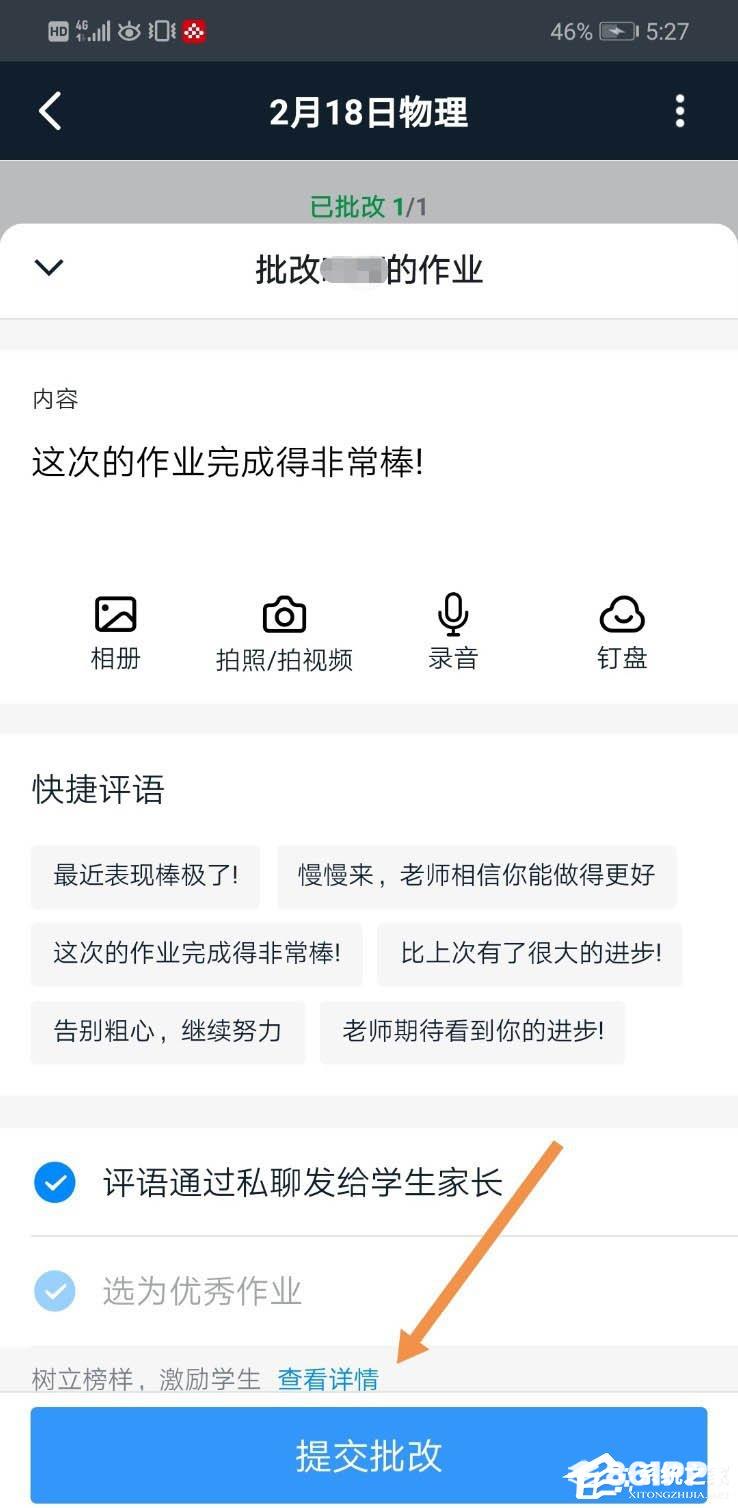The image size is (738, 1508).
Task: Go back using the top-left arrow
Action: point(50,111)
